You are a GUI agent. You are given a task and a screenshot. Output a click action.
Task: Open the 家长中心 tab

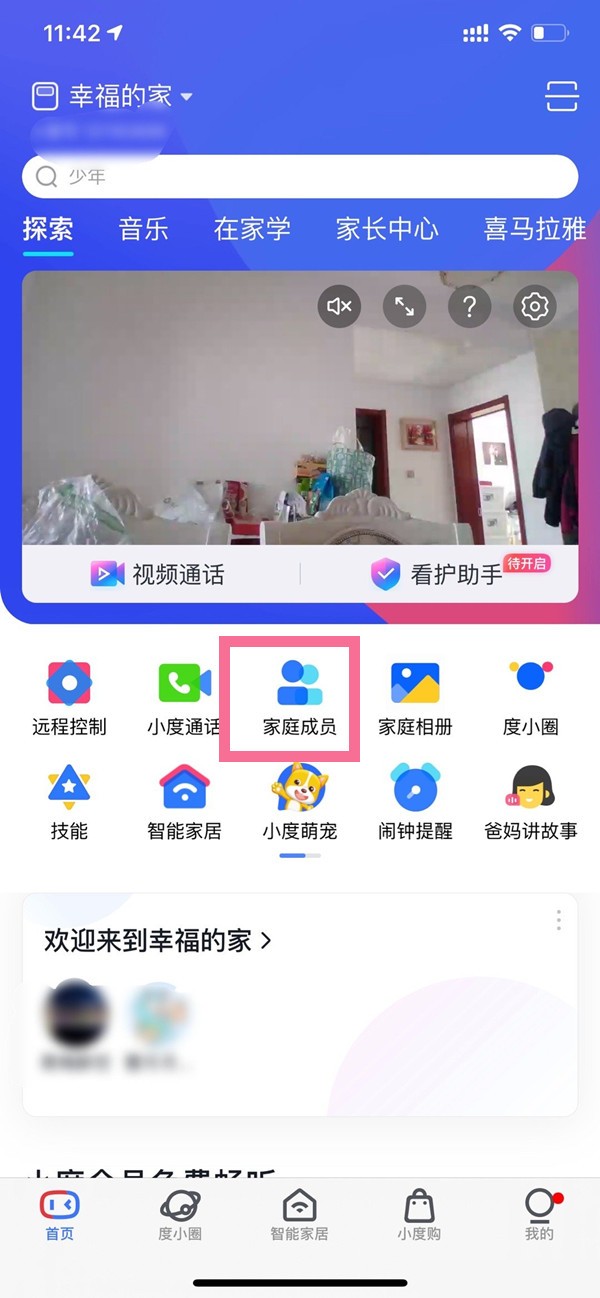(387, 229)
